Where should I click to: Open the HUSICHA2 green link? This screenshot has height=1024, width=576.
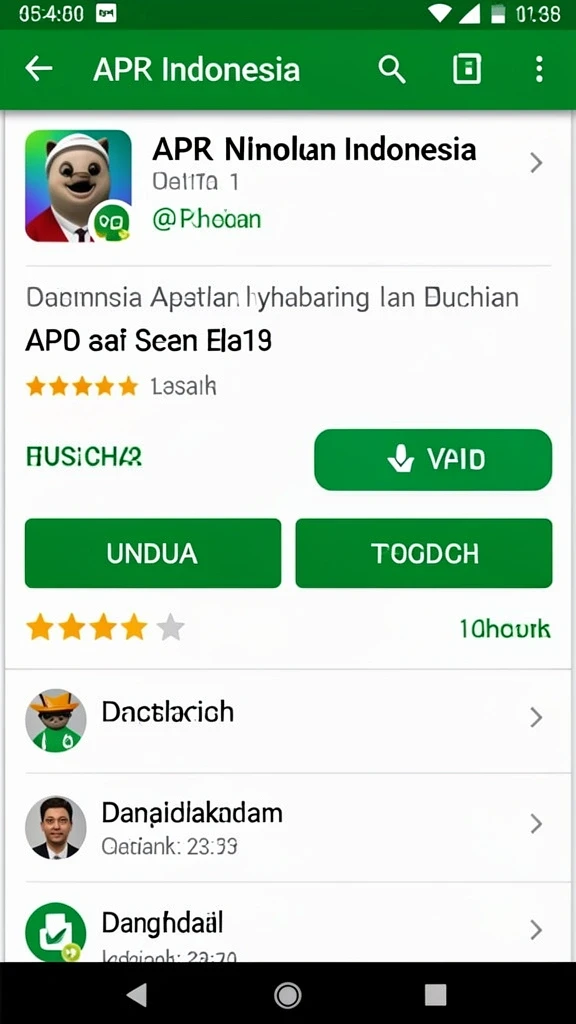(84, 457)
